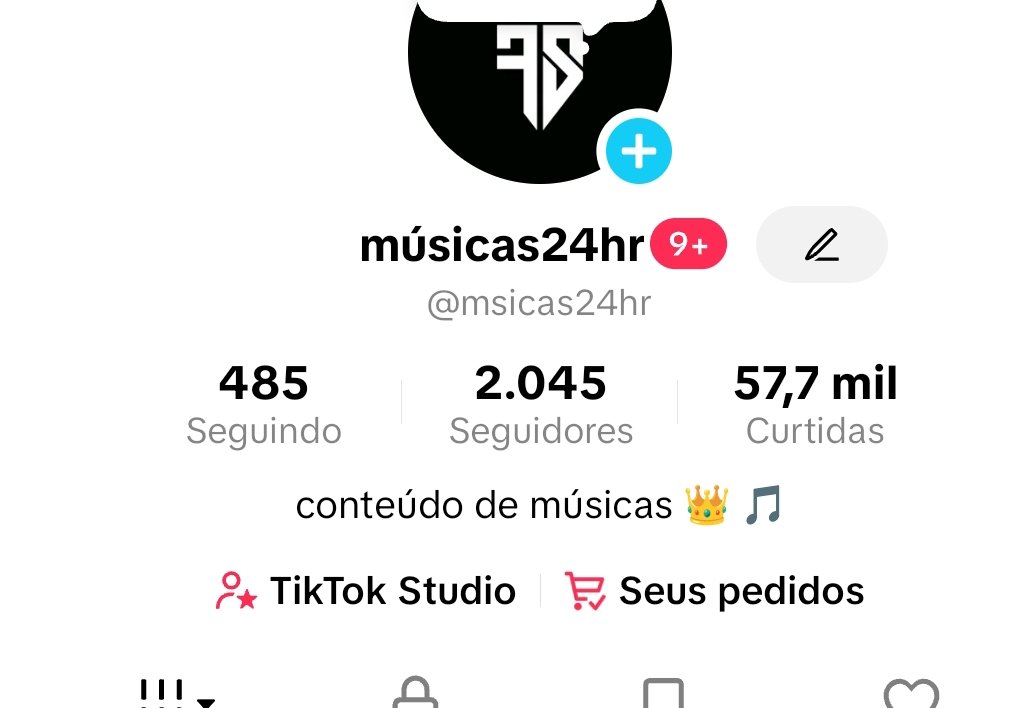Show the 57,7 mil Curtidas details
The height and width of the screenshot is (708, 1022).
[x=815, y=405]
